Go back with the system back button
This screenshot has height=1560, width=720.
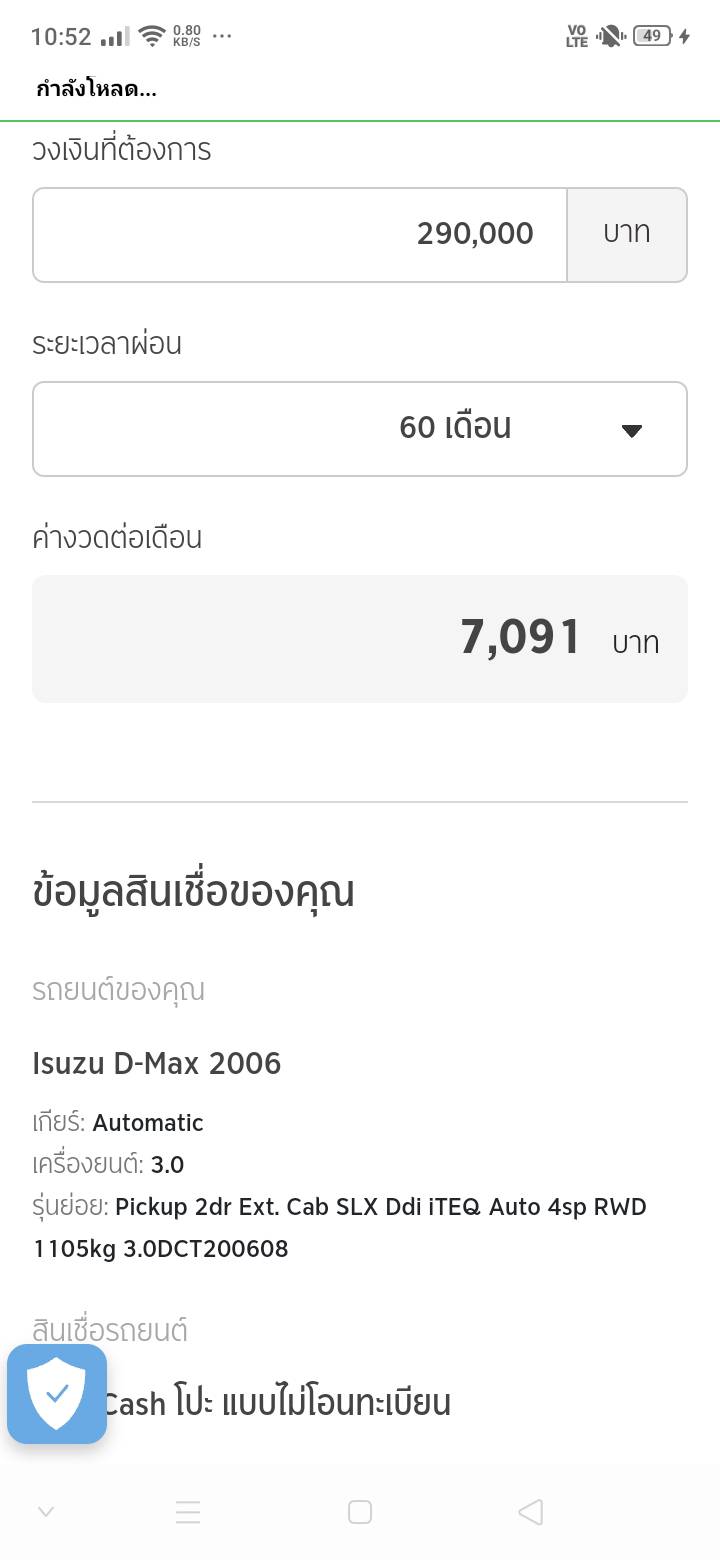coord(531,1512)
